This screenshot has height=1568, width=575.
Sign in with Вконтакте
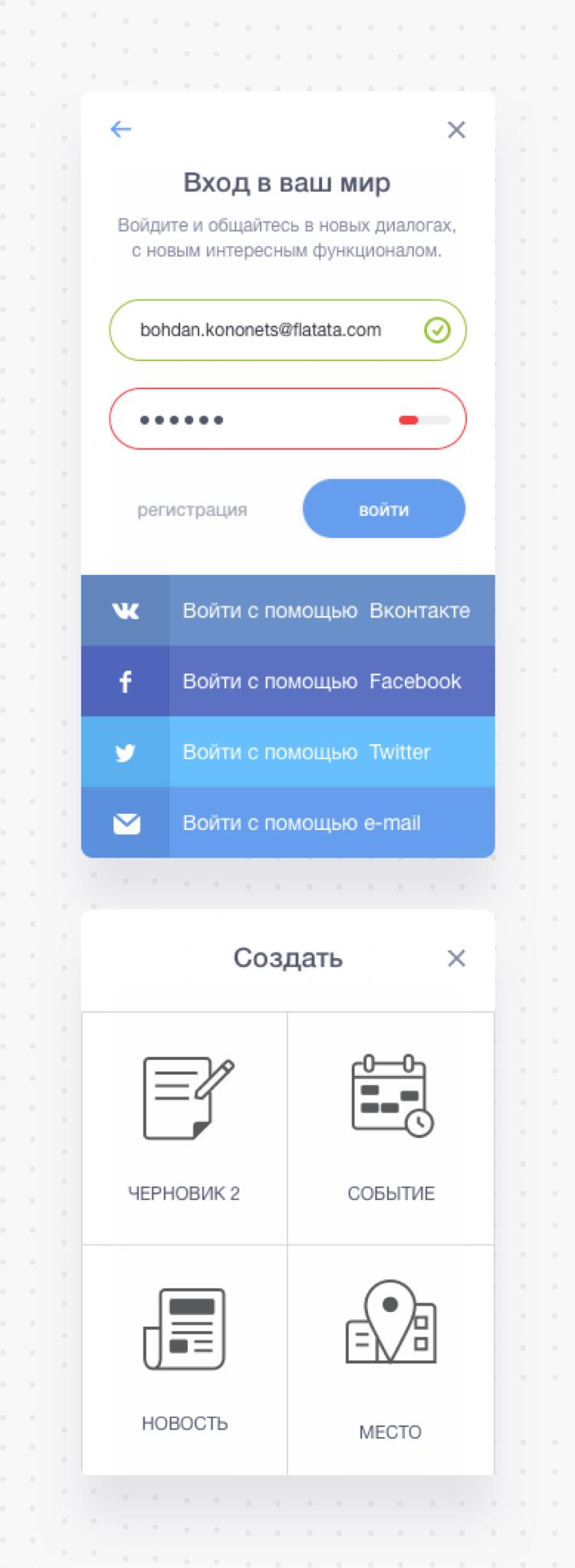pyautogui.click(x=287, y=611)
